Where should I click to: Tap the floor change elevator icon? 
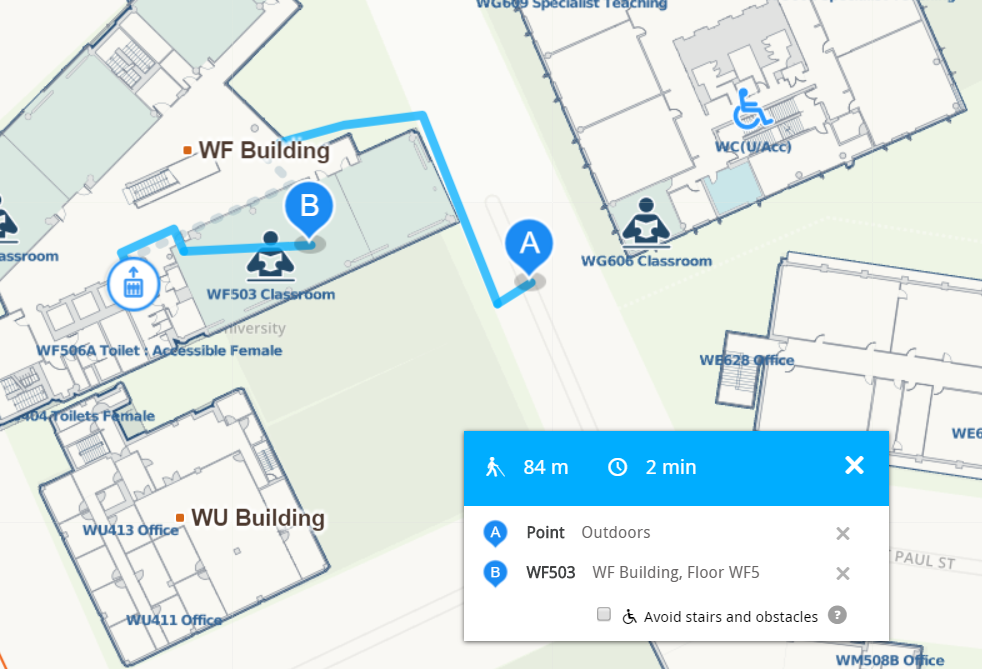coord(132,284)
